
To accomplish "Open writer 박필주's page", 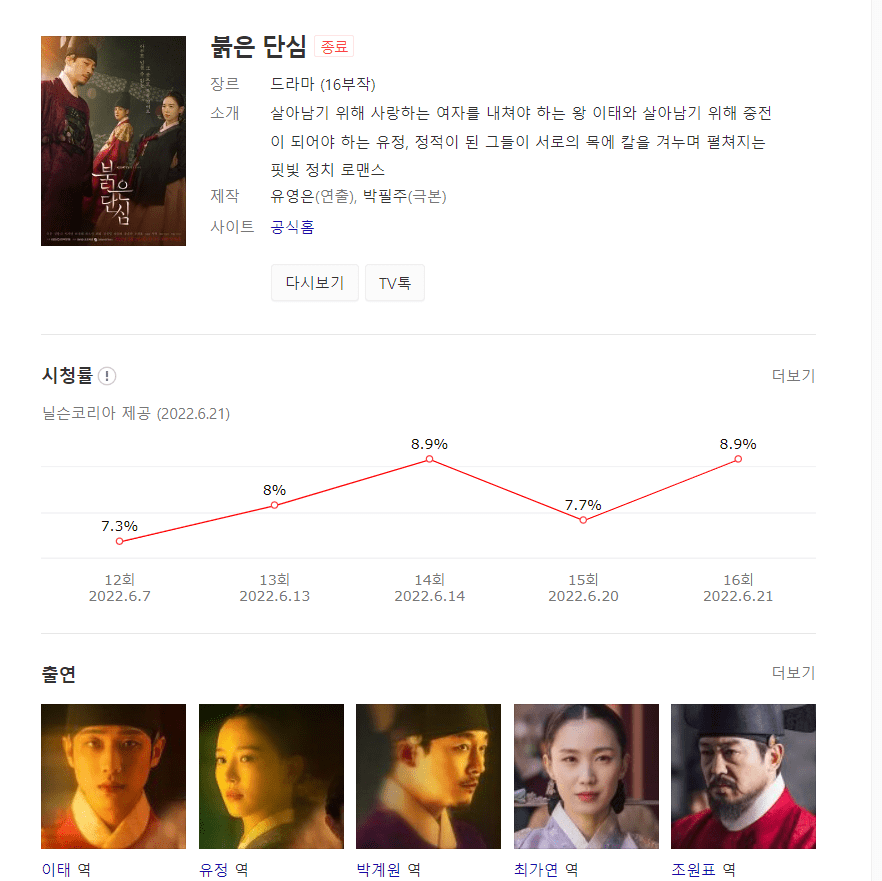I will coord(386,196).
